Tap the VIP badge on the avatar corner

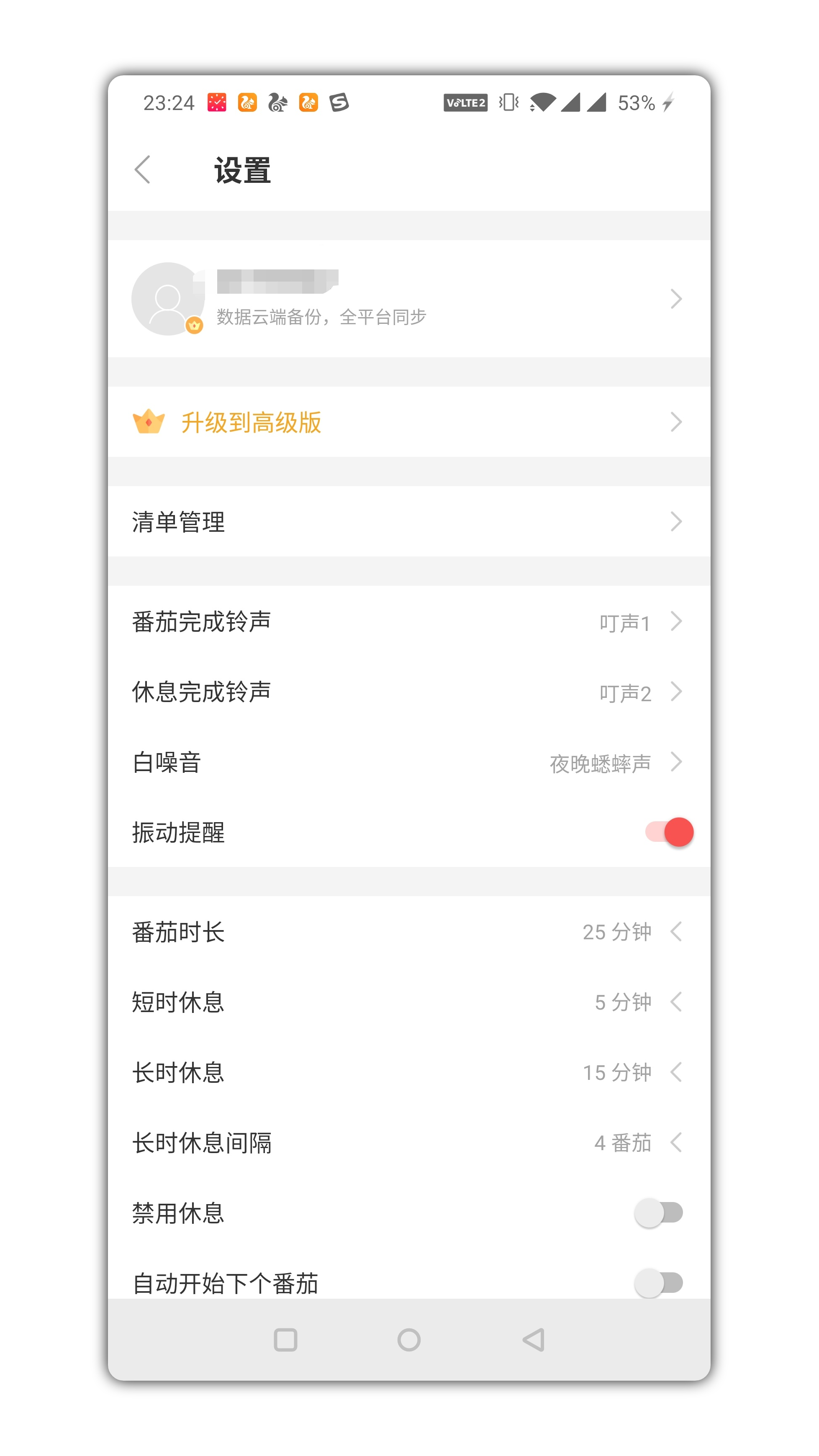(195, 326)
